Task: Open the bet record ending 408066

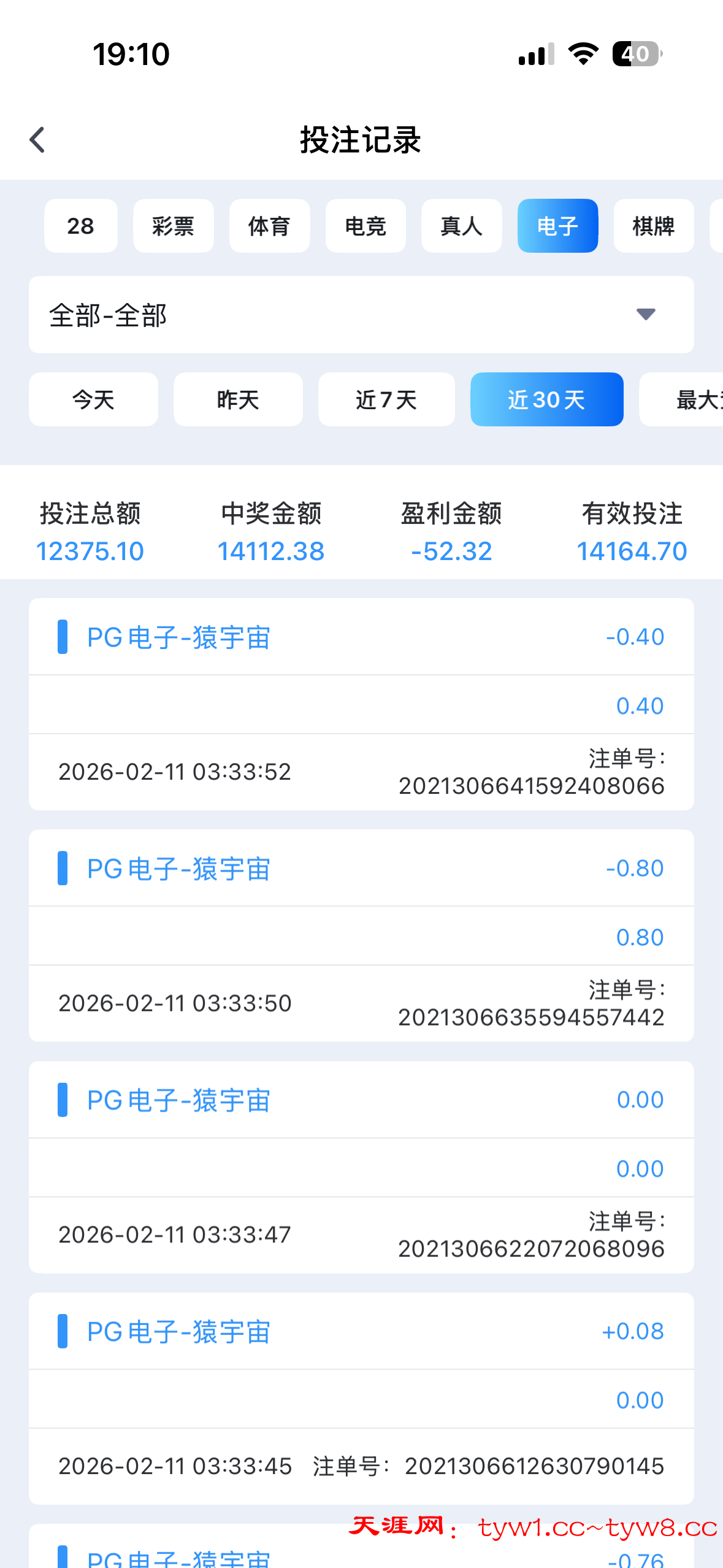Action: click(x=361, y=704)
